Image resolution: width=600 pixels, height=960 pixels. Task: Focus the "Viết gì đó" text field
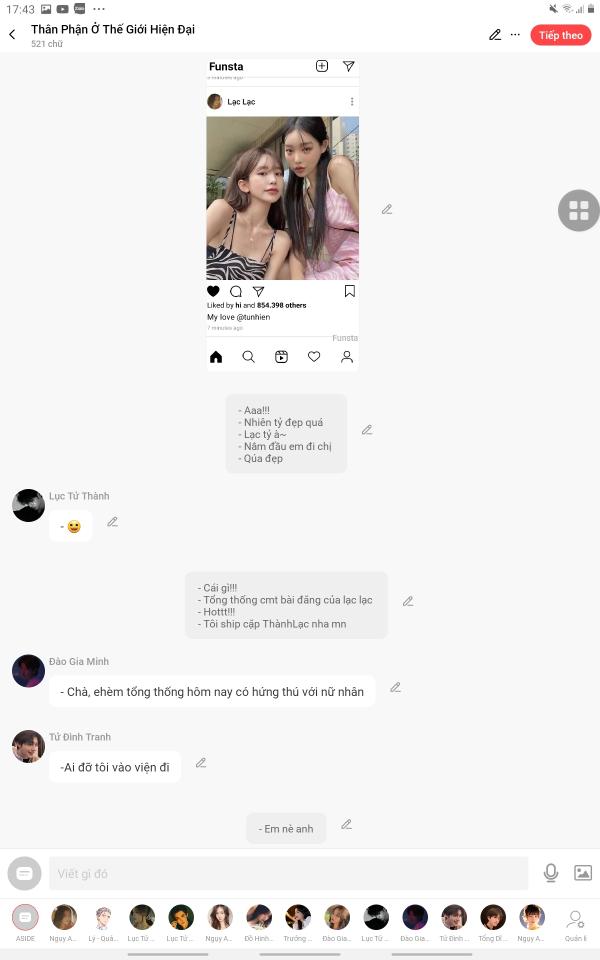click(288, 873)
